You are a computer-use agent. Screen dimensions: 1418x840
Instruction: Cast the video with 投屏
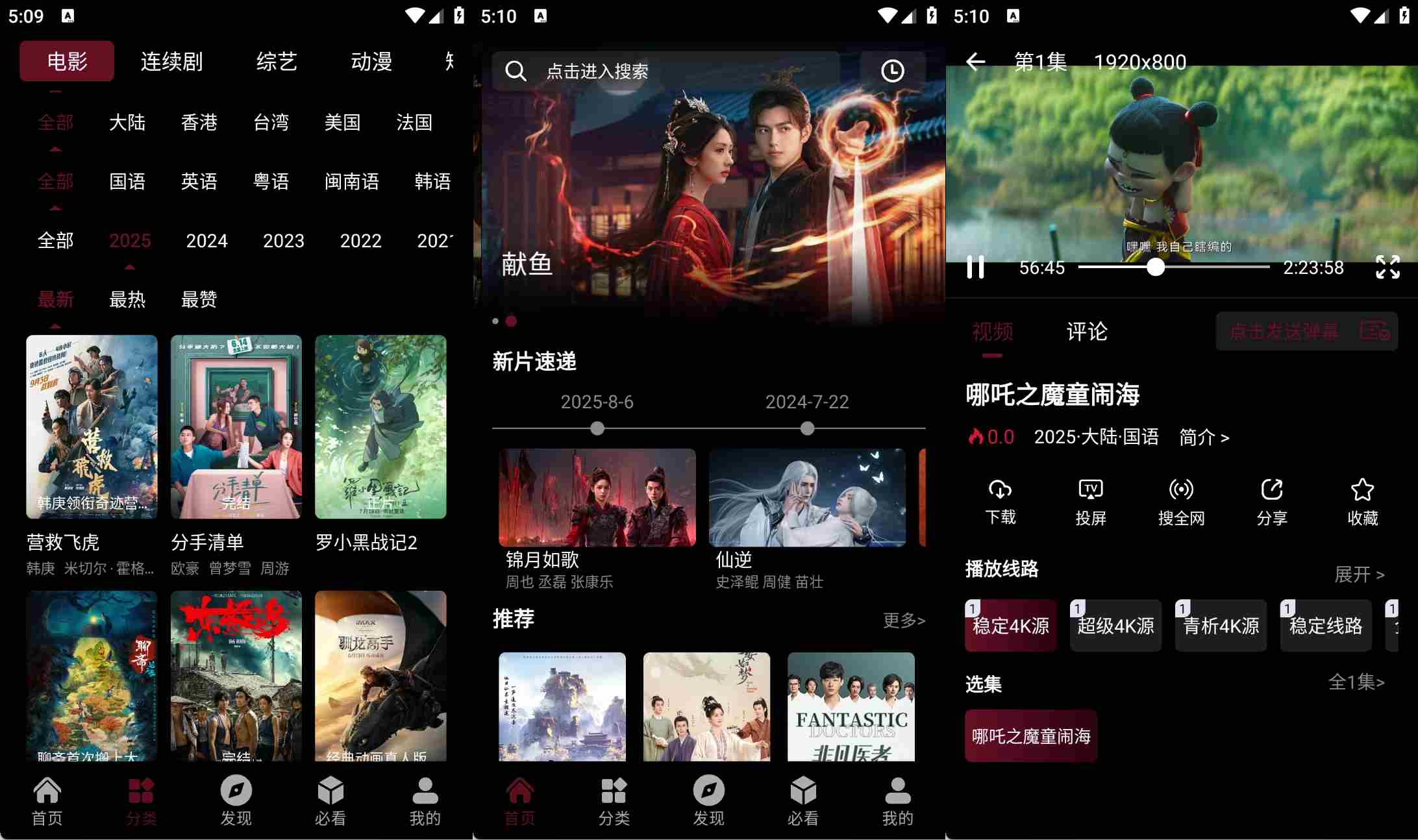(x=1090, y=501)
